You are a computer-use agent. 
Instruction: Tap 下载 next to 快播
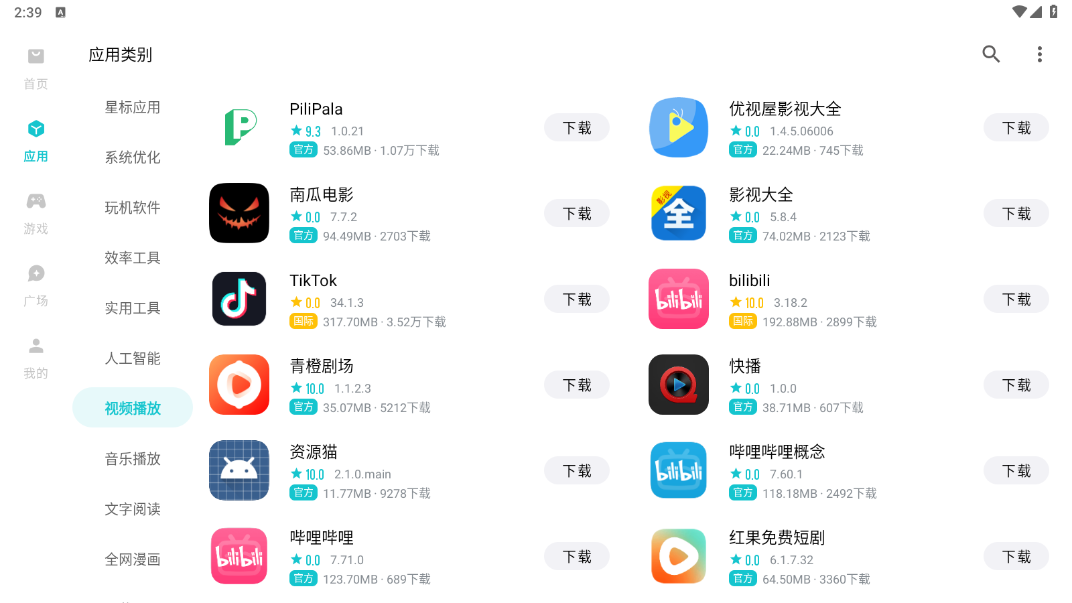tap(1016, 385)
